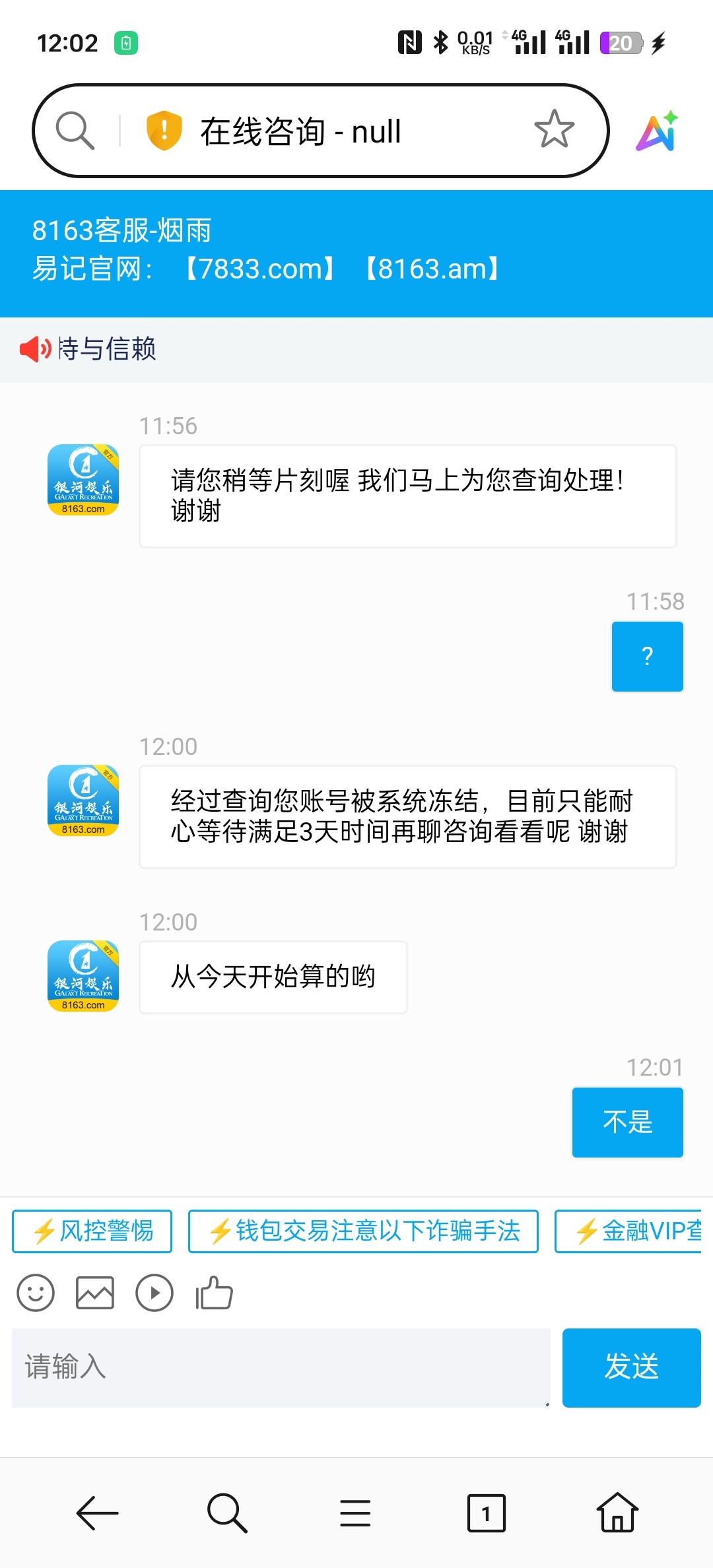Image resolution: width=713 pixels, height=1568 pixels.
Task: Tap the search icon in address bar
Action: tap(75, 131)
